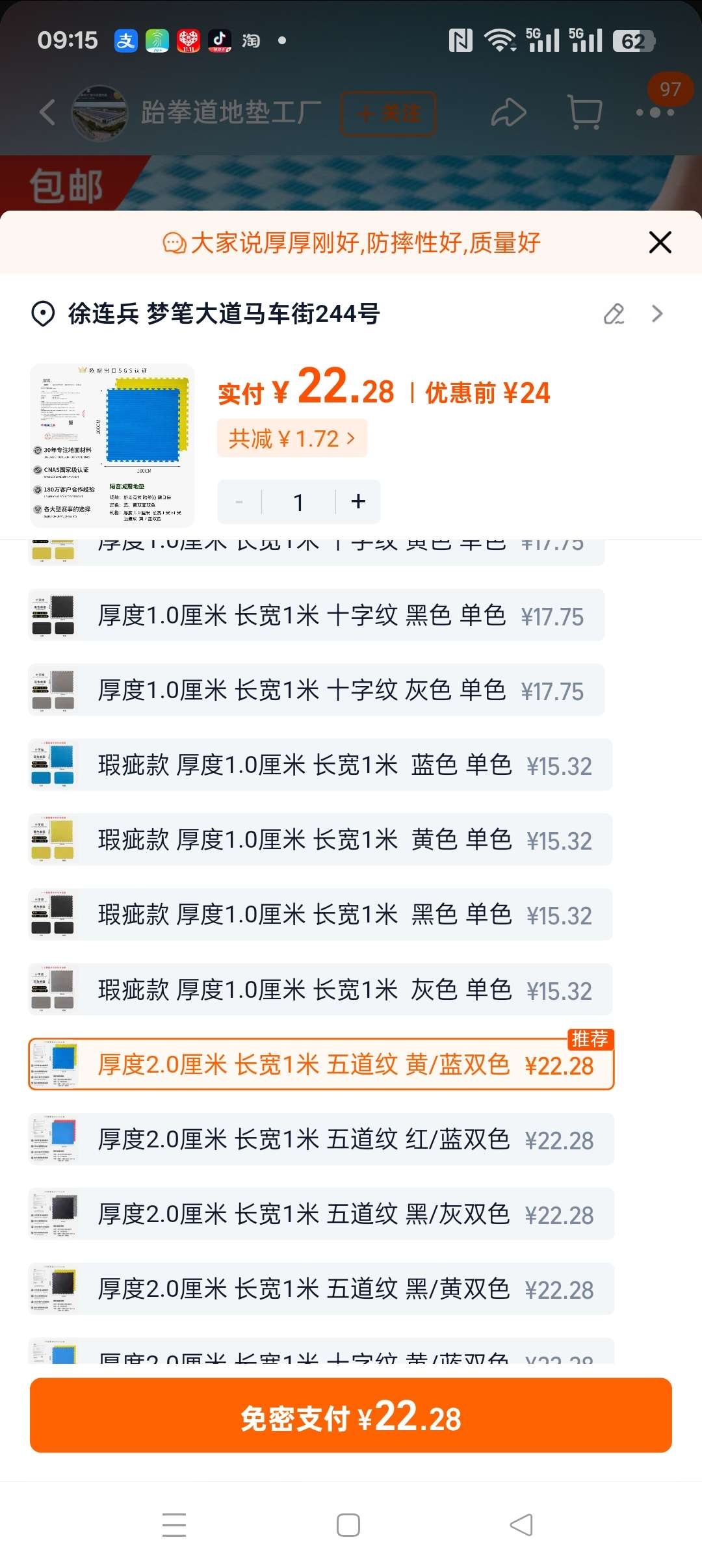Select 厚度1.0厘米 十字纹 黑色 单色 option
Image resolution: width=702 pixels, height=1568 pixels.
pos(317,615)
